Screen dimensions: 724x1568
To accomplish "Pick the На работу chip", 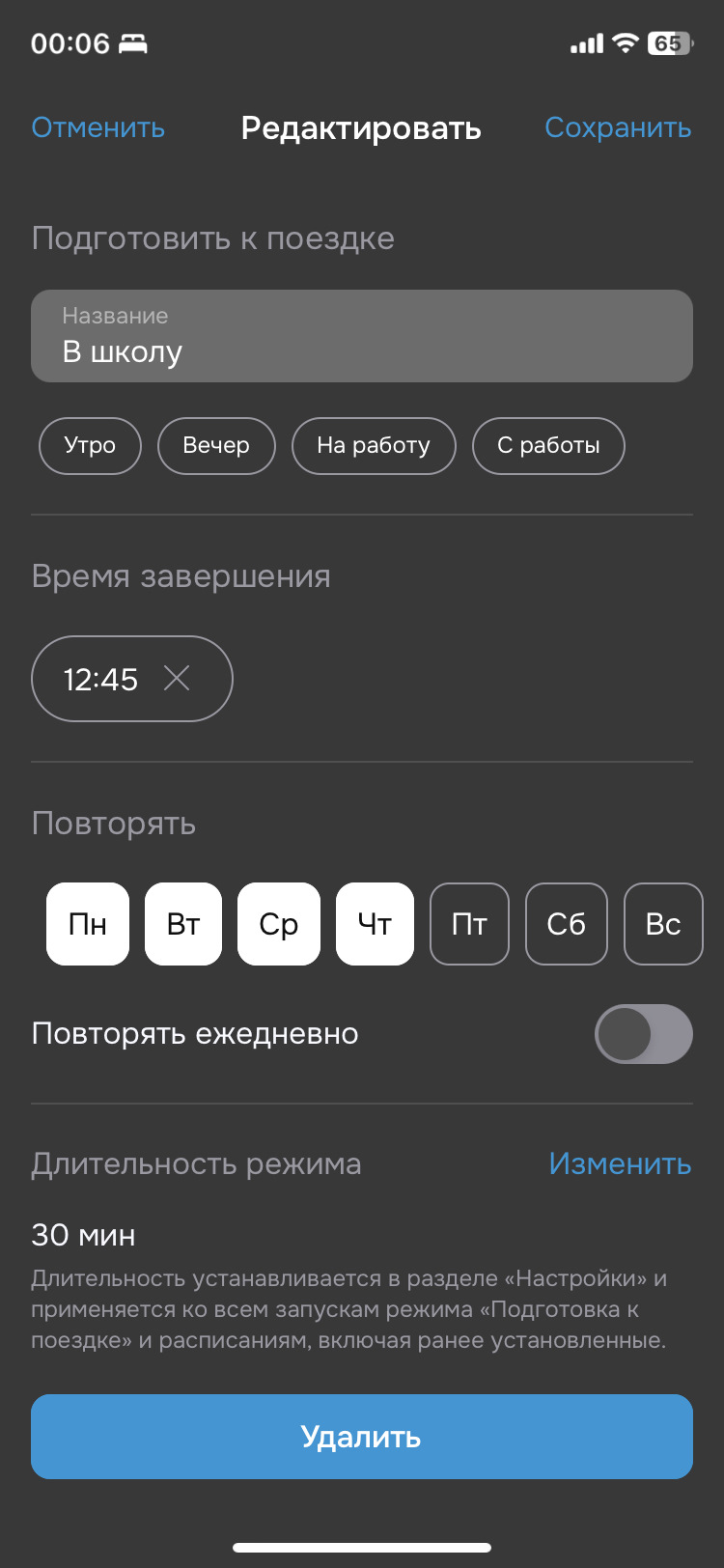I will pyautogui.click(x=374, y=445).
